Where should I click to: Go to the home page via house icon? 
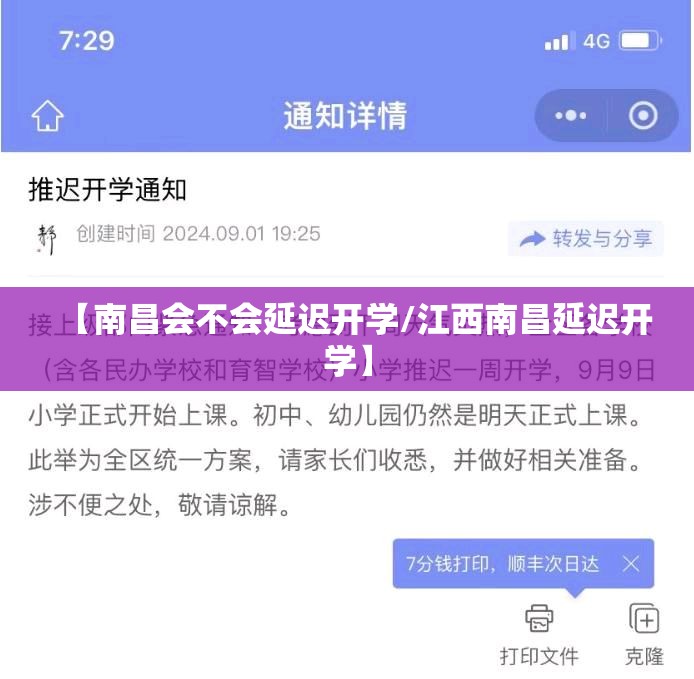pyautogui.click(x=47, y=116)
